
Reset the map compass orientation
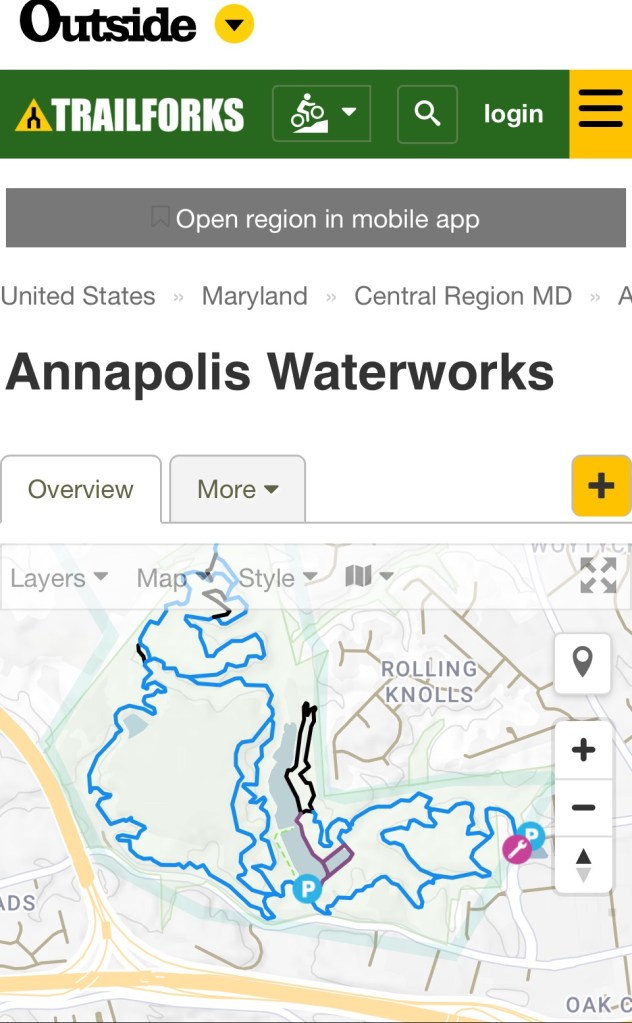click(x=583, y=864)
